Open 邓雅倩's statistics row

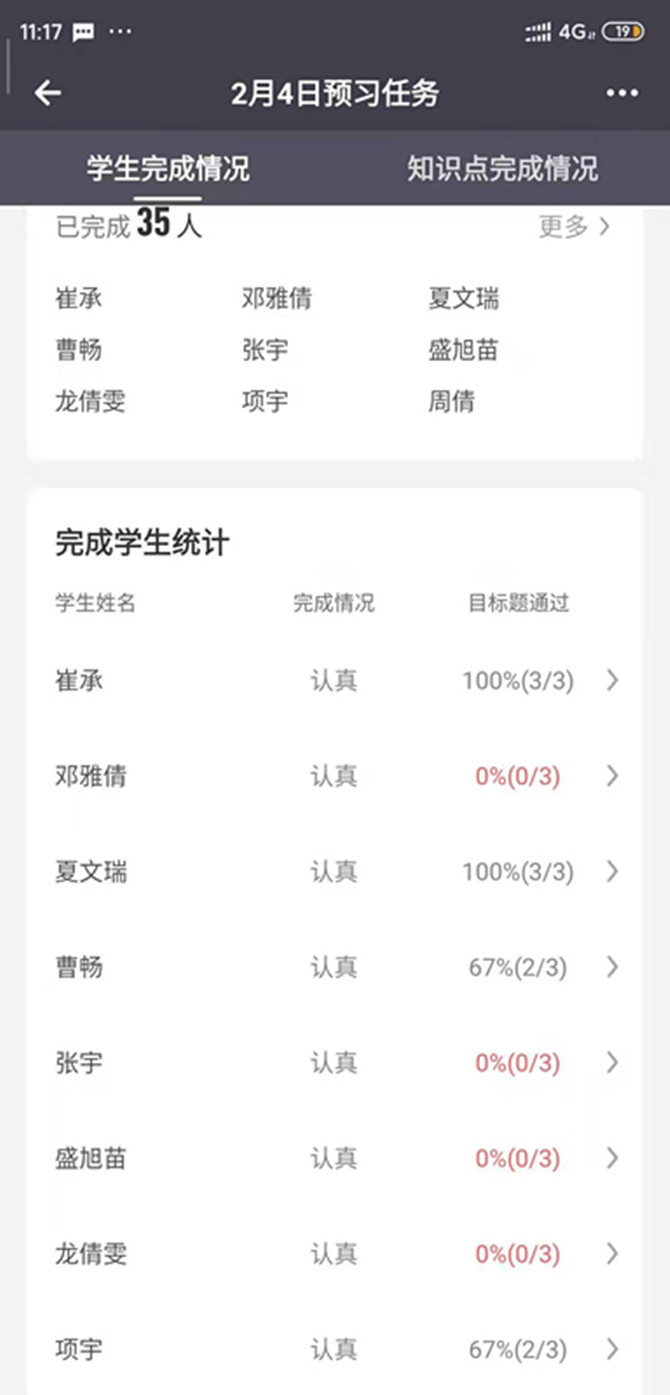pyautogui.click(x=335, y=776)
